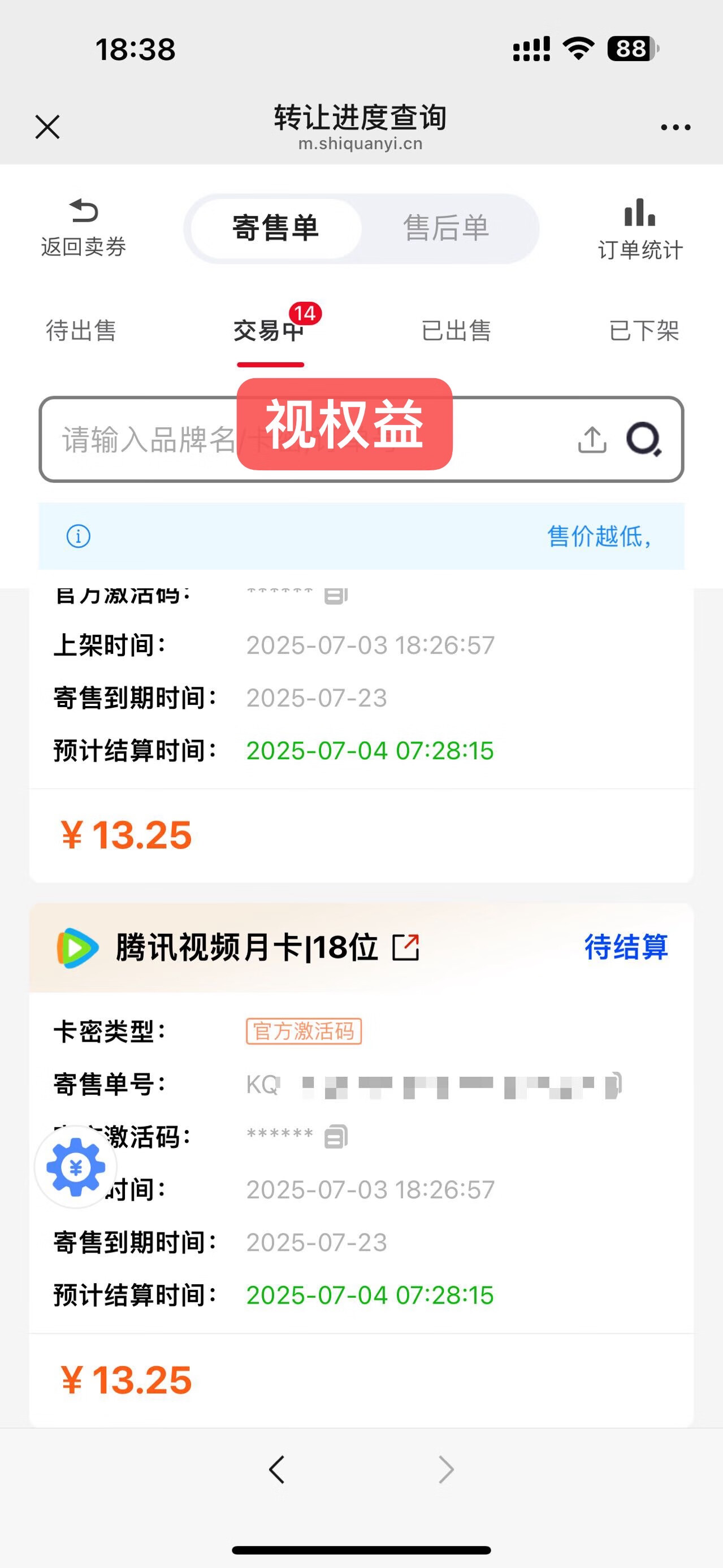
Task: Go back with browser left arrow
Action: [x=277, y=1470]
